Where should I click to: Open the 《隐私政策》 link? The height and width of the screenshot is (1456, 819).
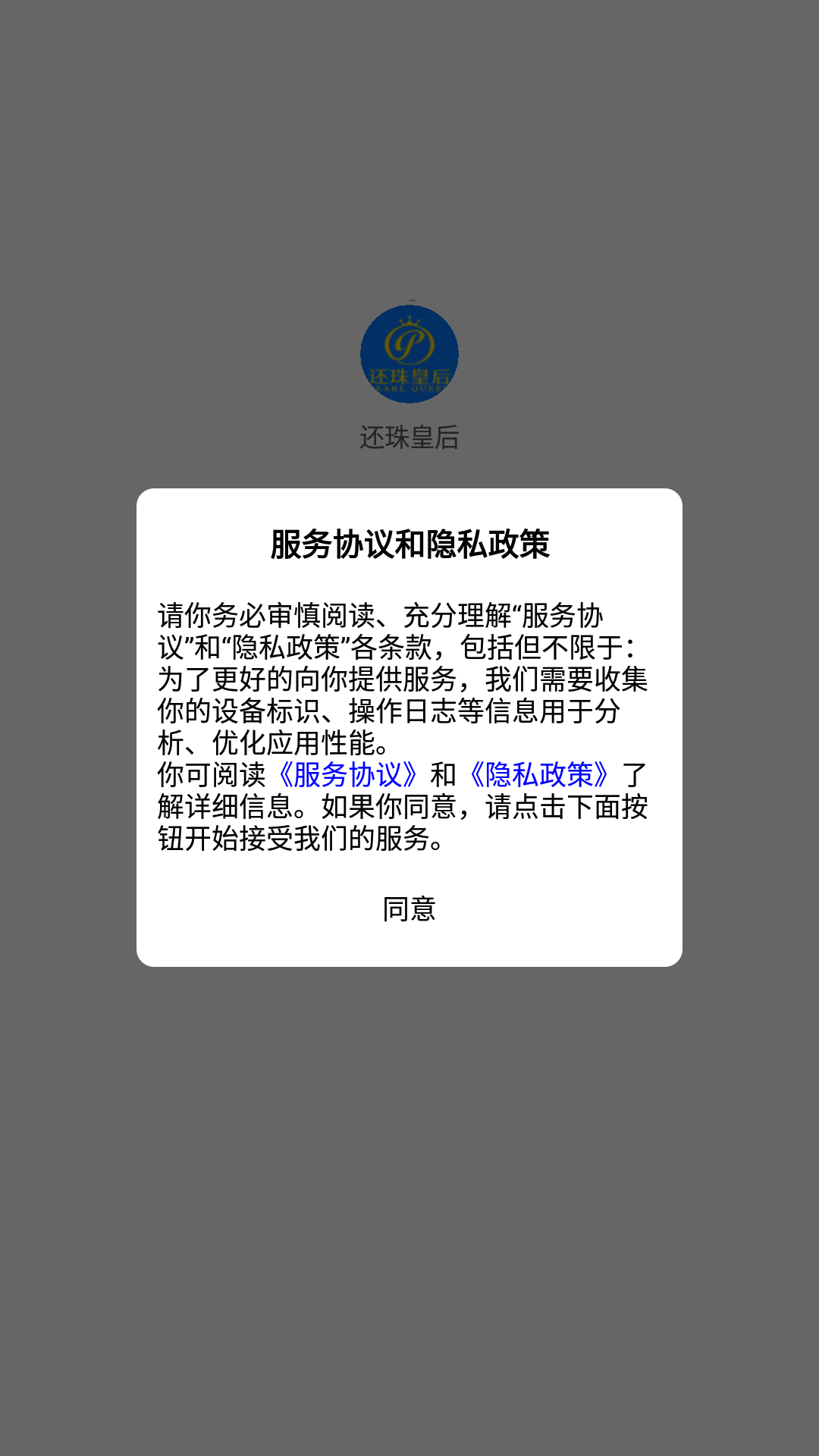(539, 774)
